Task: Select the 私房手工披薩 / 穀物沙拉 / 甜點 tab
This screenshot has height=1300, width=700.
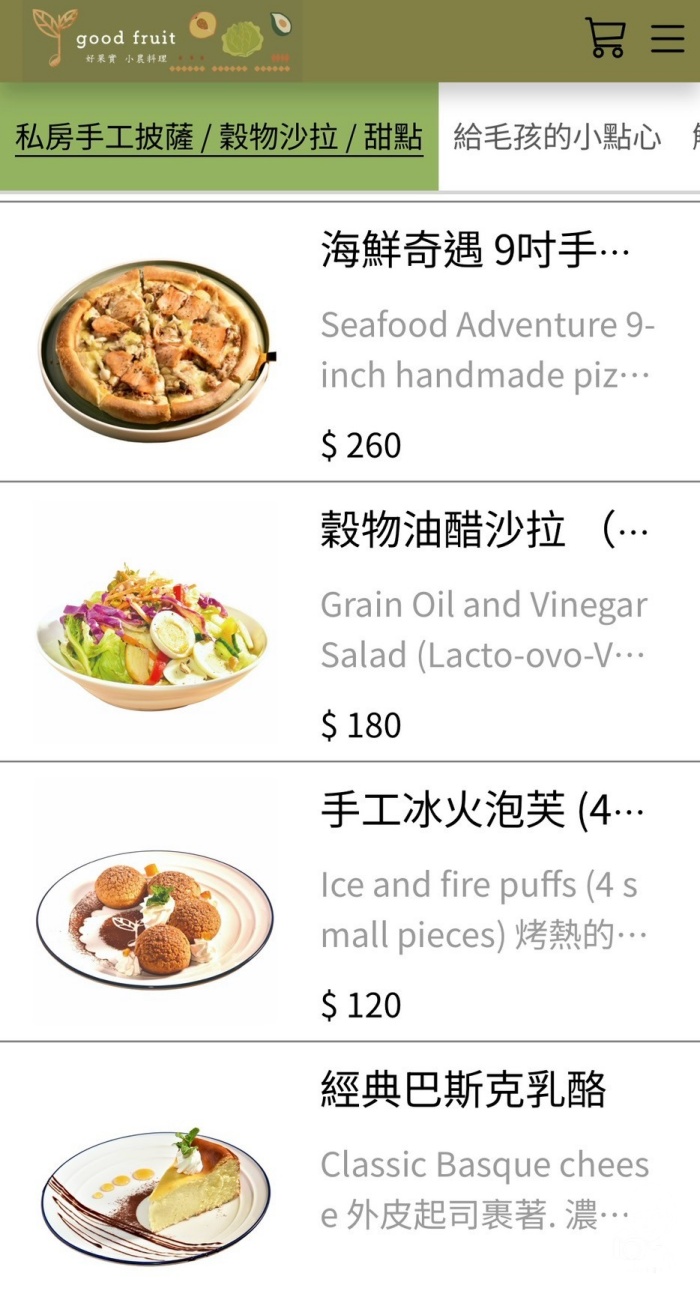Action: [219, 137]
